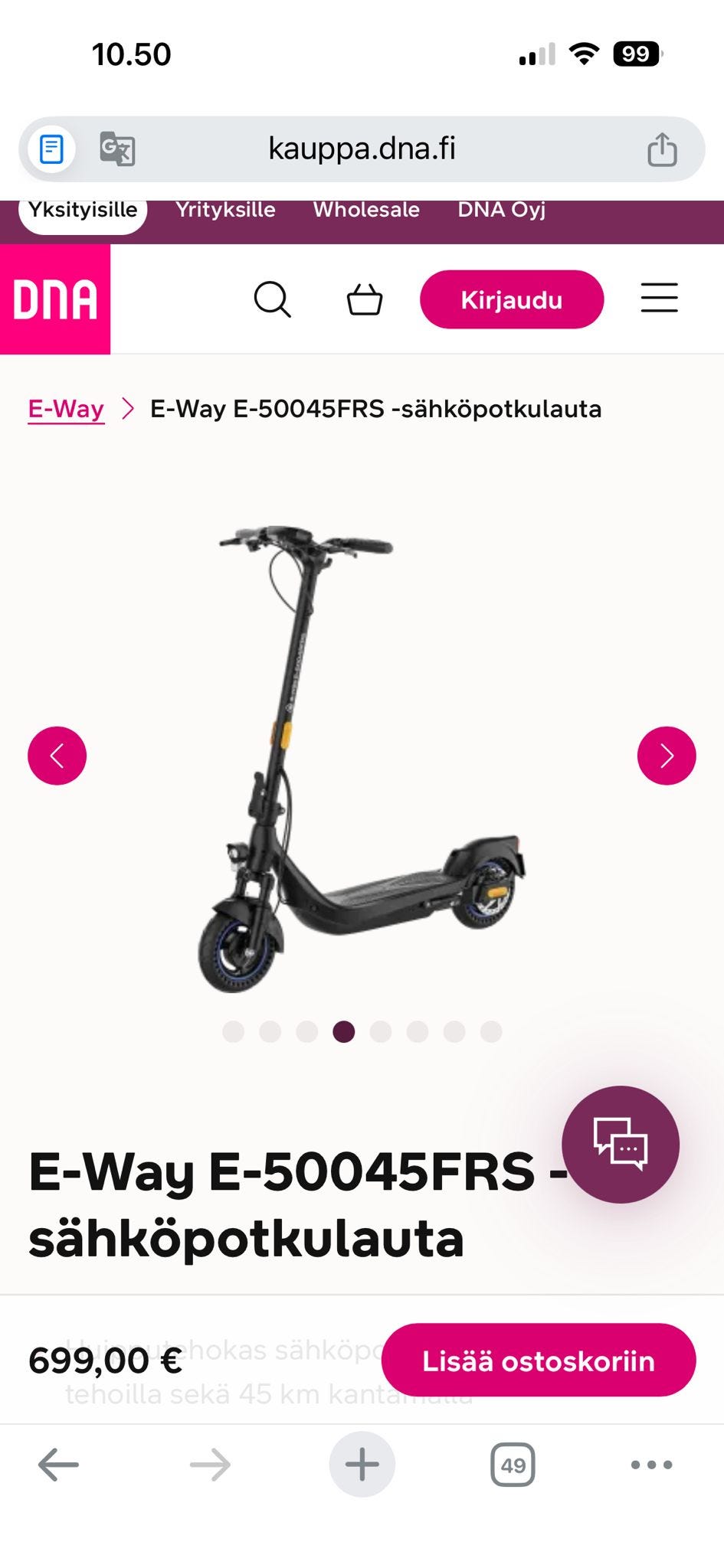Open the DNA Oyj tab
Screen dimensions: 724x1568
(502, 210)
